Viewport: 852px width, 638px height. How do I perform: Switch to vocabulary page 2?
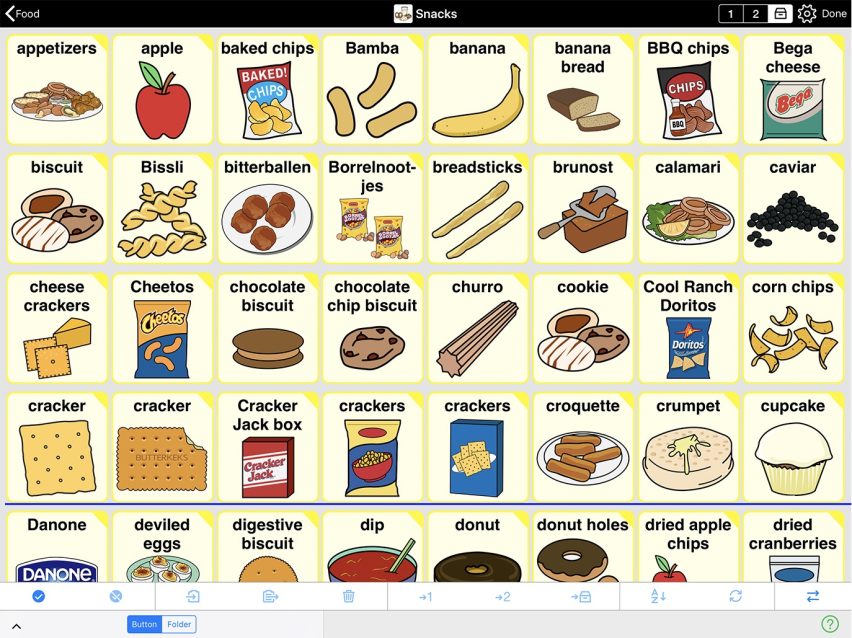coord(756,14)
